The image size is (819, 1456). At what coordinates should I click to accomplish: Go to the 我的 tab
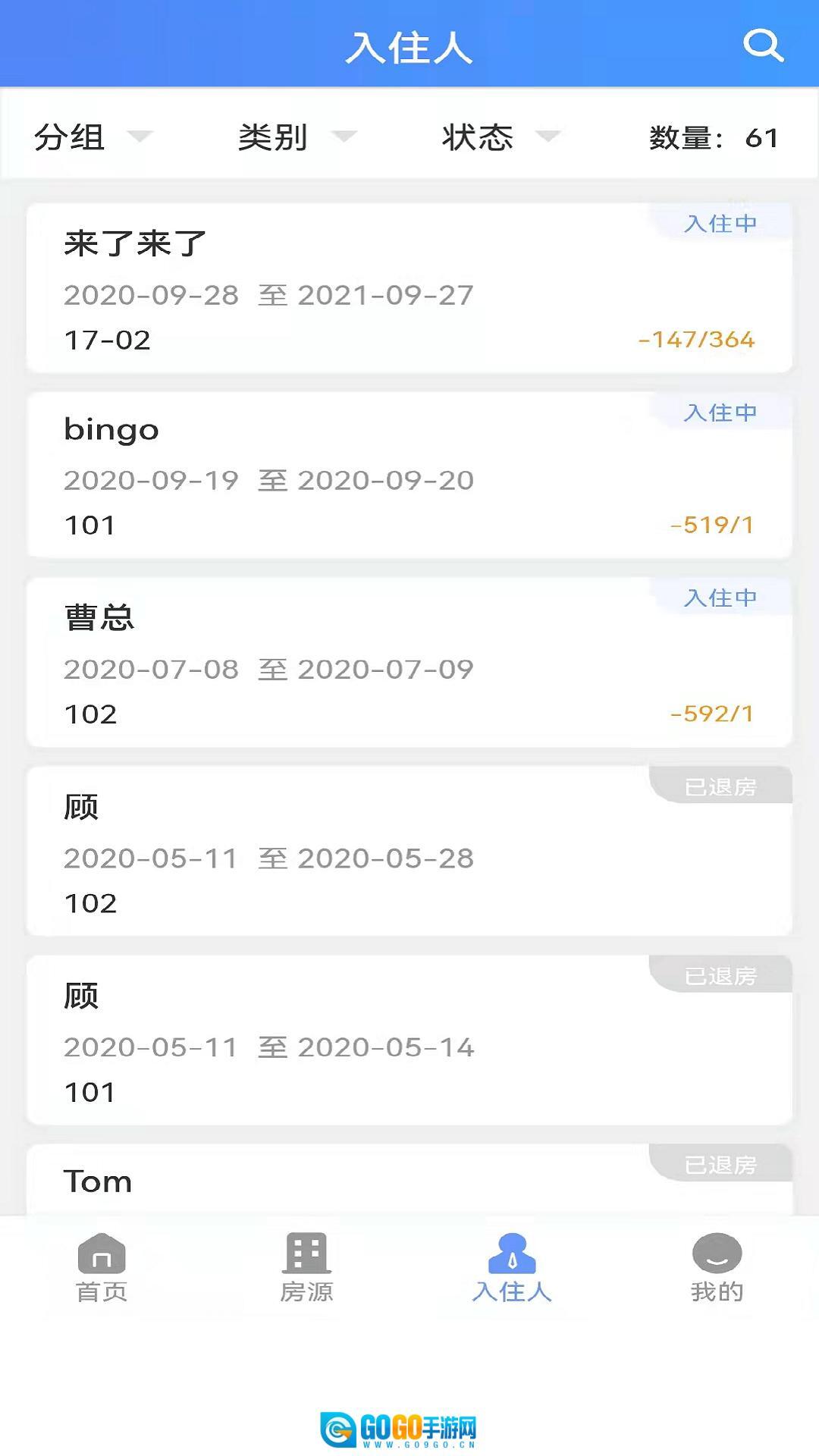point(717,1268)
